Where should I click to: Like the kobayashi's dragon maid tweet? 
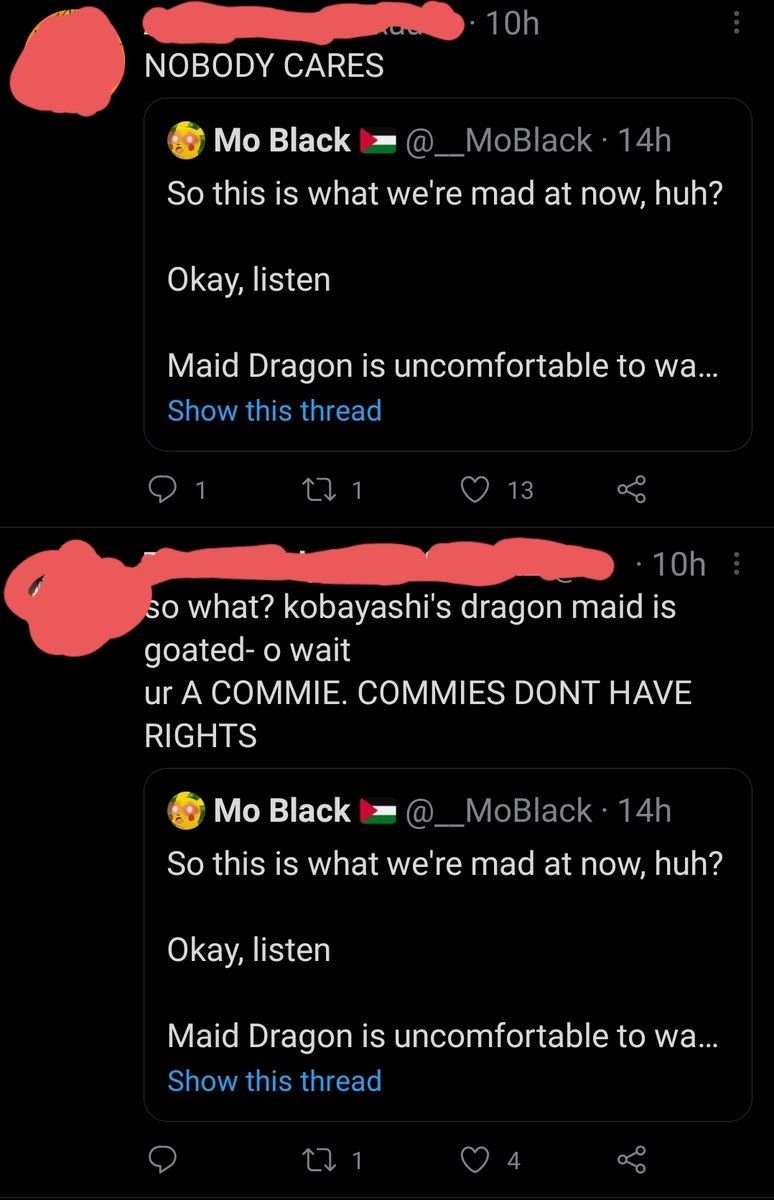point(476,1160)
